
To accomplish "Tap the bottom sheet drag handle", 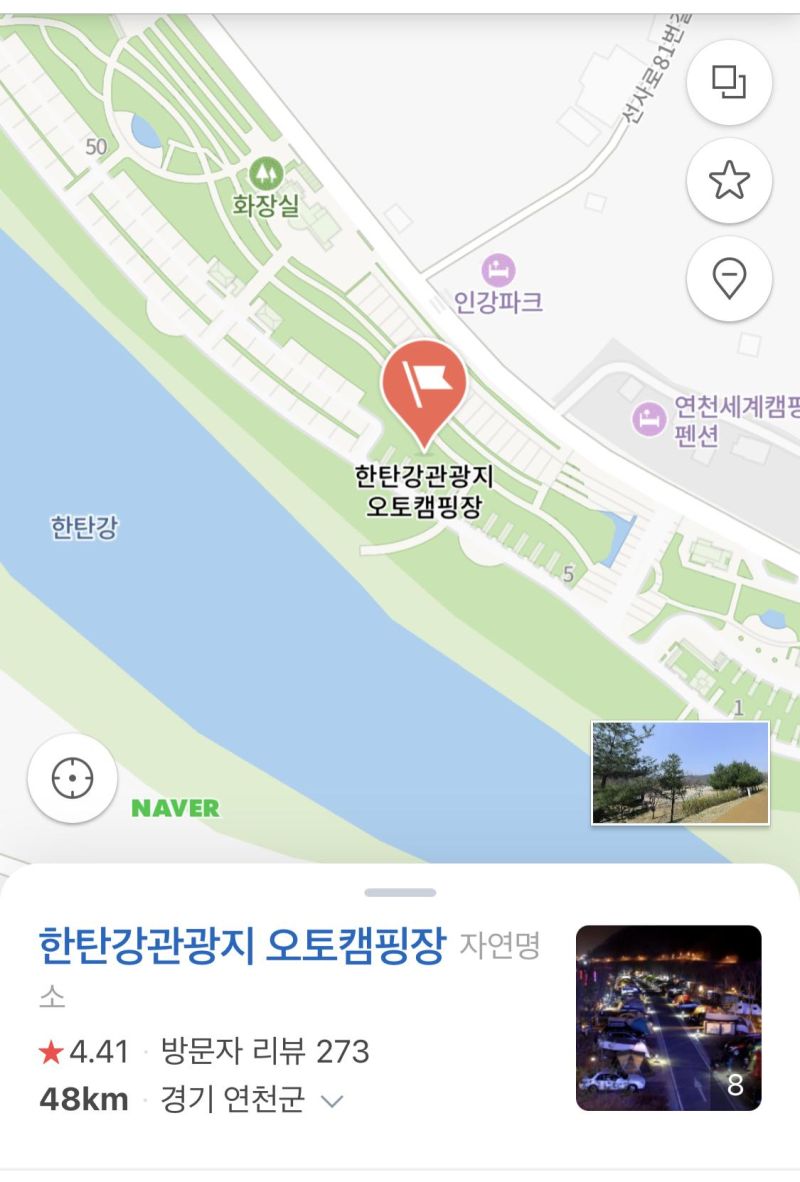I will [x=400, y=892].
